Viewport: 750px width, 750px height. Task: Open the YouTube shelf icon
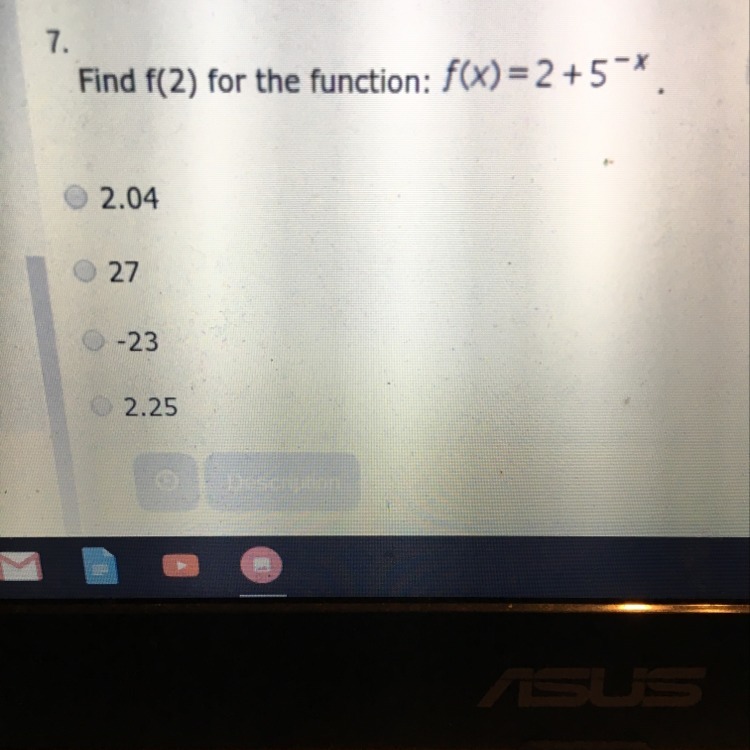[x=181, y=566]
